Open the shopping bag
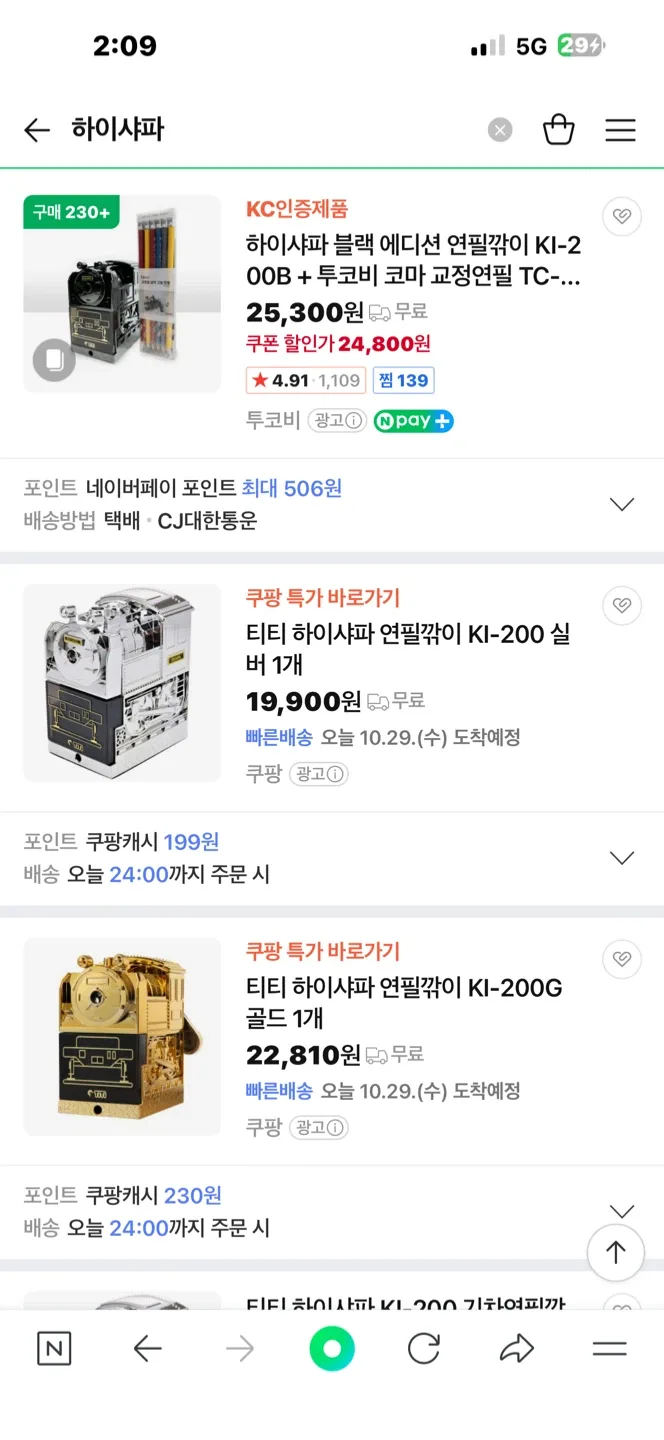This screenshot has height=1440, width=664. (558, 130)
